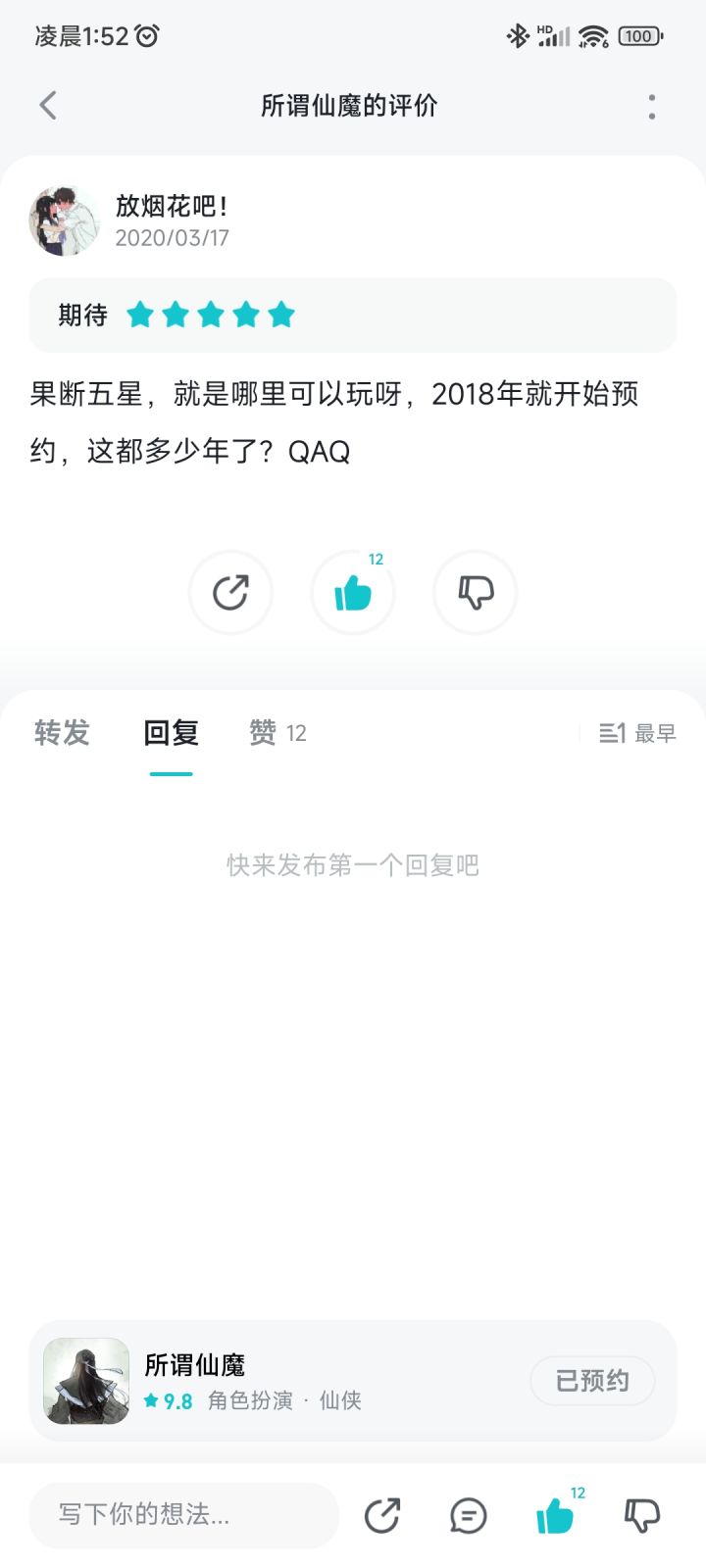Screen dimensions: 706x1568
Task: Focus the 写下你的想法 input field
Action: 184,1515
